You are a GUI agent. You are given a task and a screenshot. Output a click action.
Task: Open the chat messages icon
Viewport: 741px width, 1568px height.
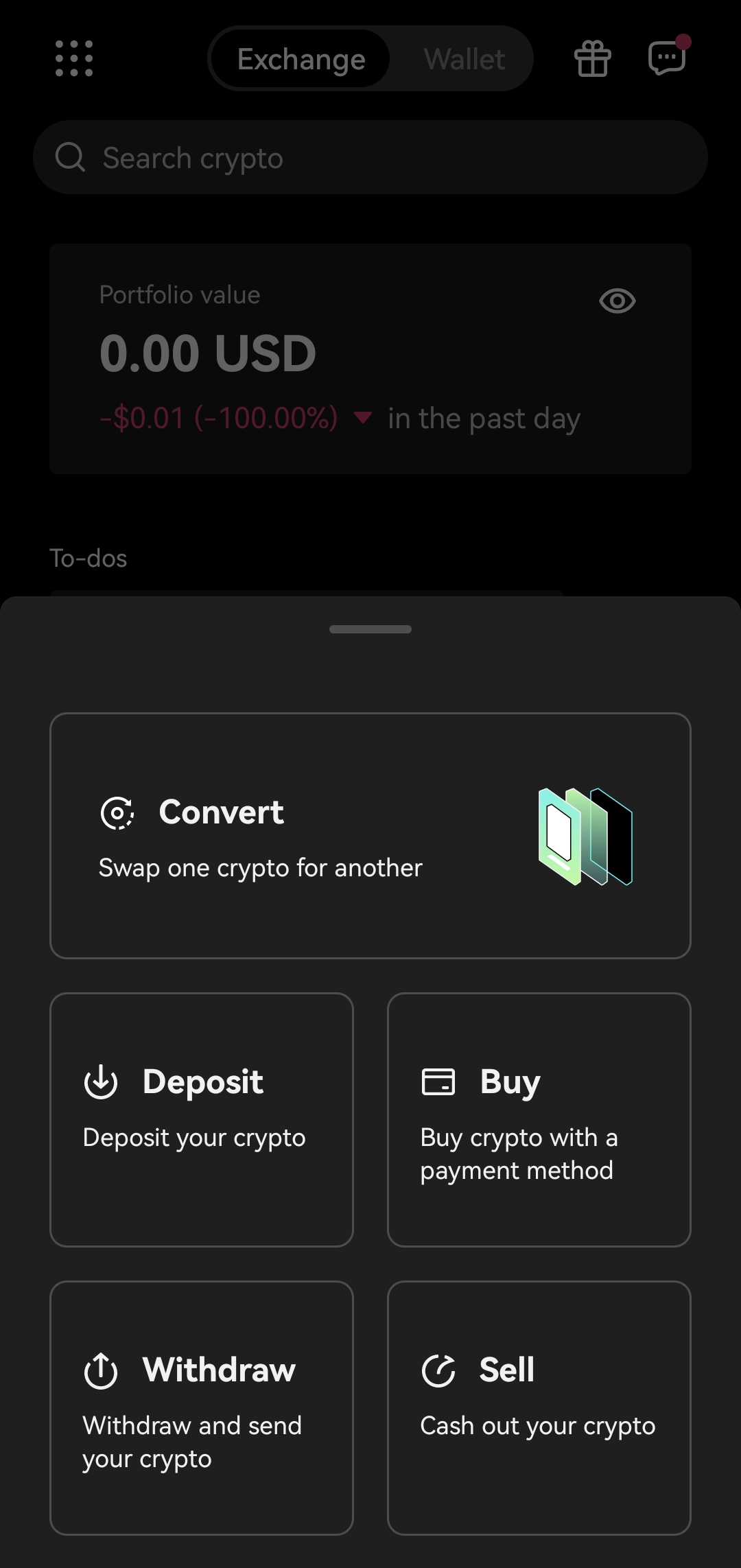pyautogui.click(x=667, y=58)
